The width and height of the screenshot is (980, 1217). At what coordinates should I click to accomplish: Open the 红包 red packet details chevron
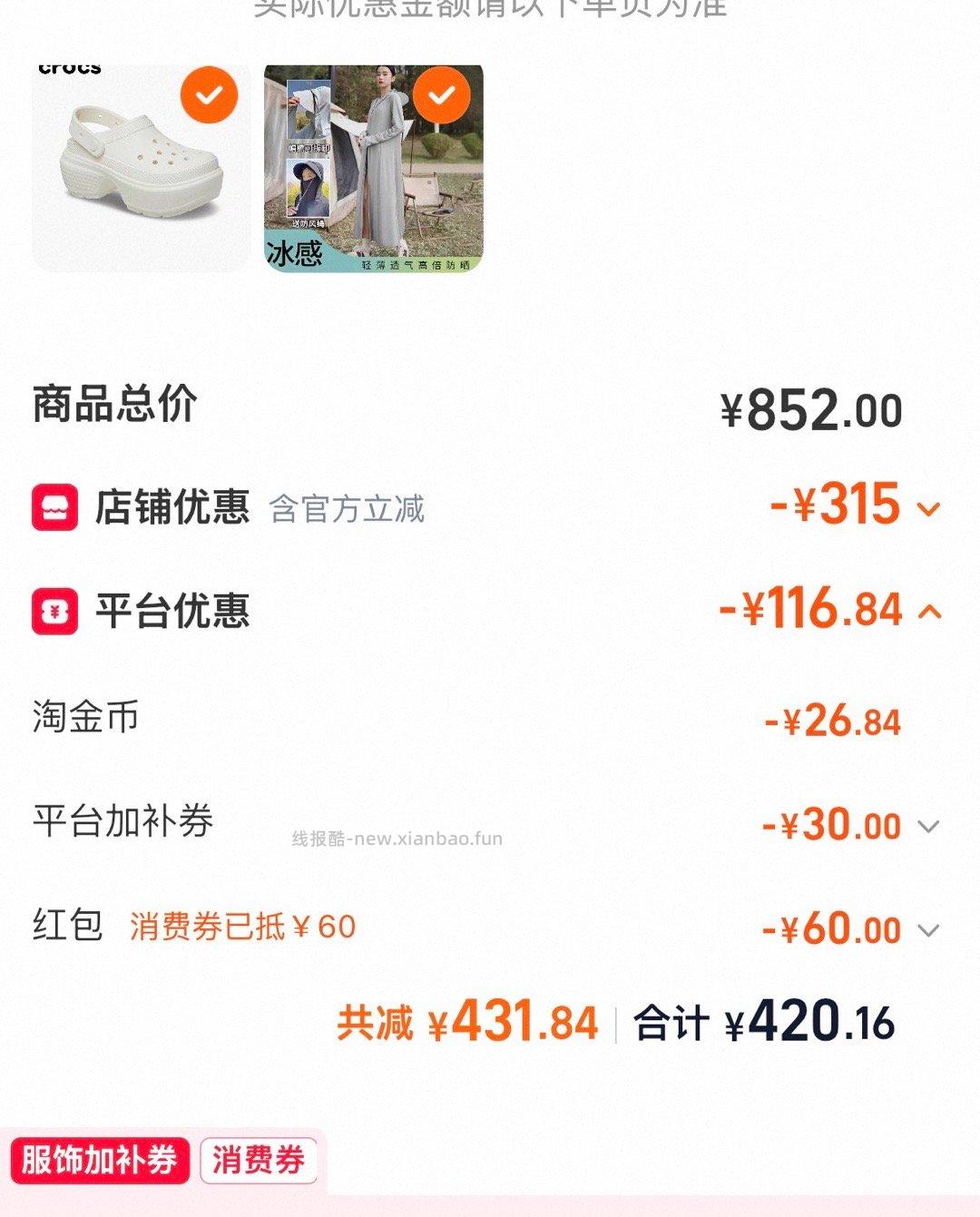pyautogui.click(x=927, y=929)
